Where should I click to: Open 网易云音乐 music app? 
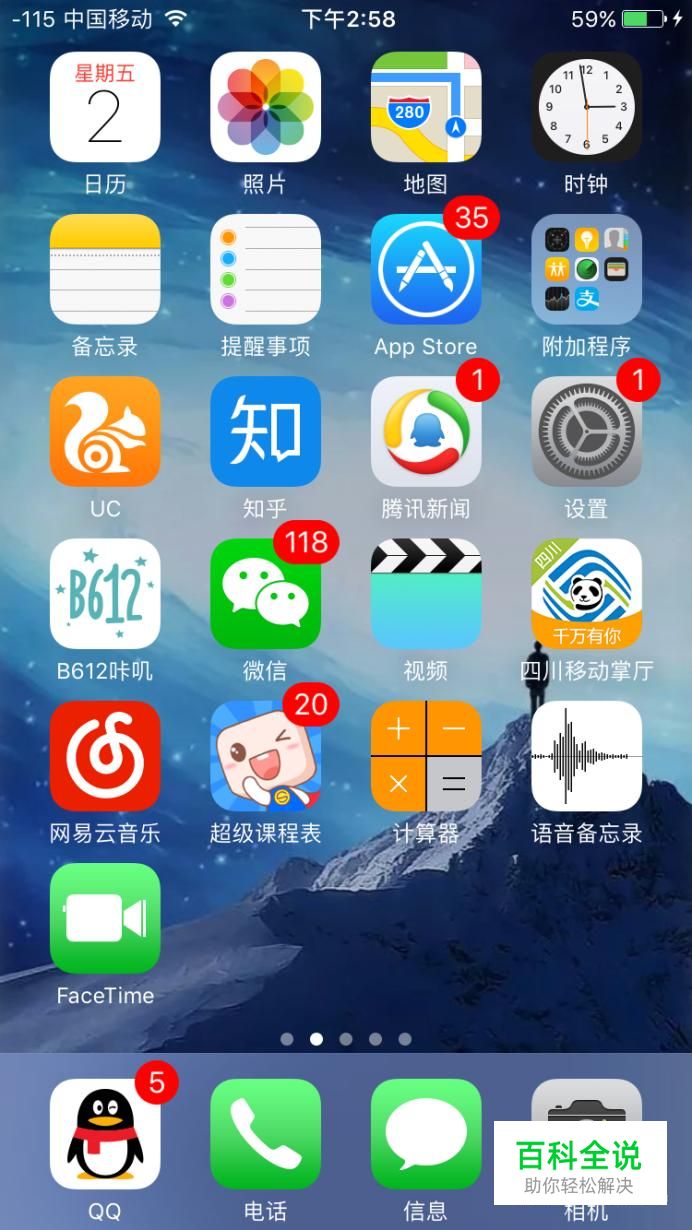tap(105, 756)
